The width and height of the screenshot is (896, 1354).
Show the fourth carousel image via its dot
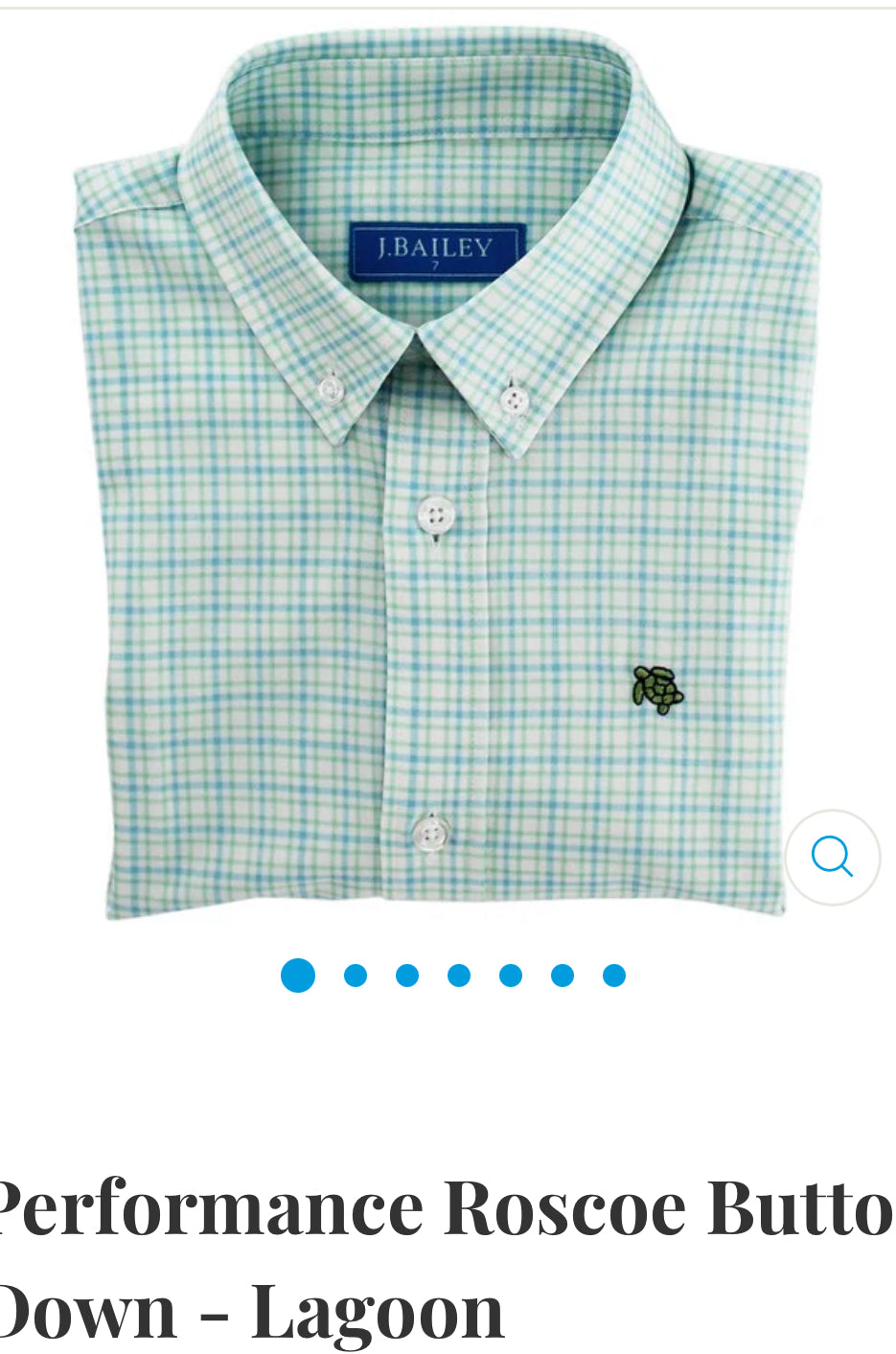click(459, 975)
